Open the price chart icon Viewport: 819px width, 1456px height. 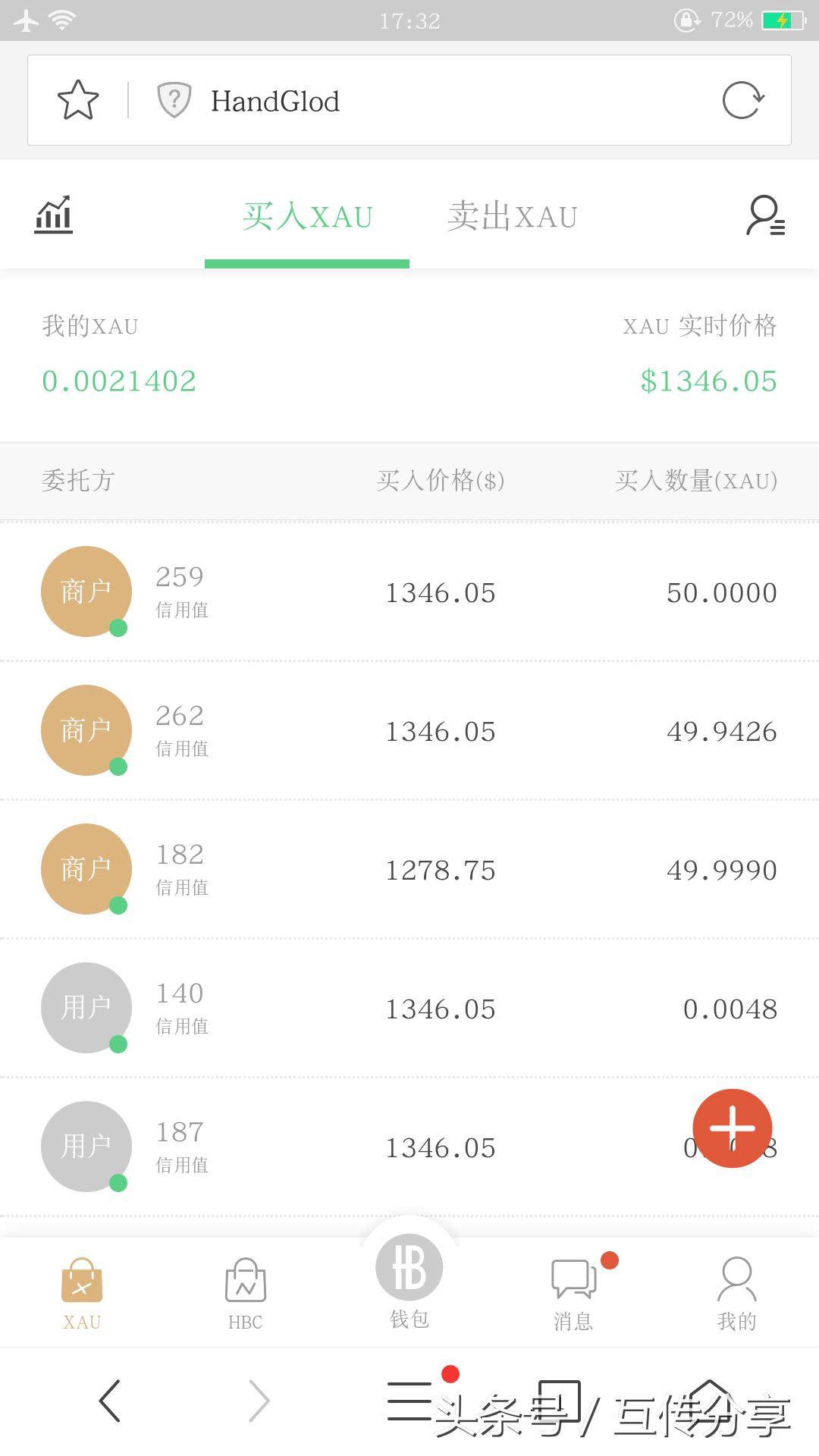pos(54,215)
